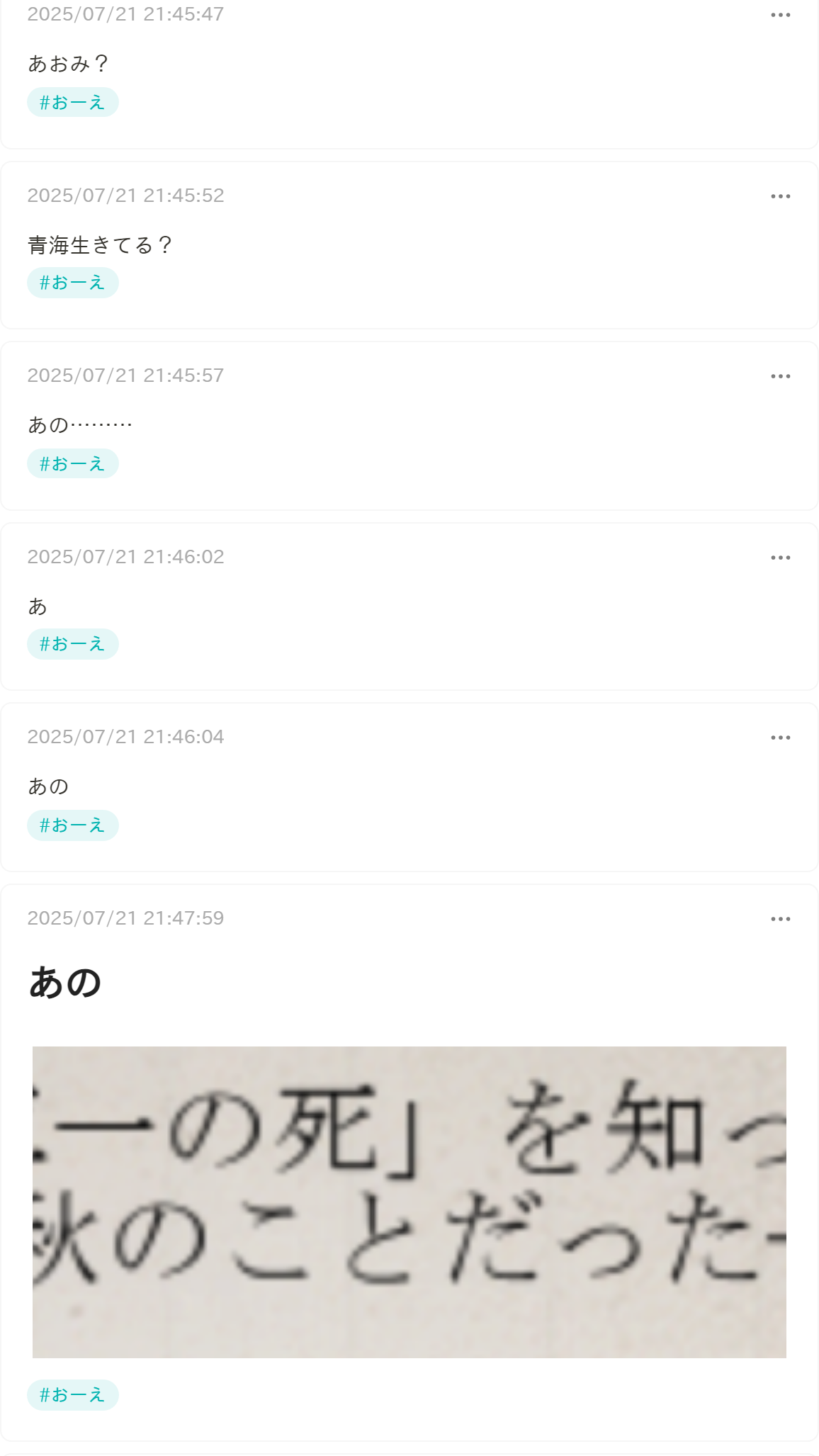Open the three-dot menu on the 21:47:59 post
Image resolution: width=819 pixels, height=1456 pixels.
(x=780, y=919)
